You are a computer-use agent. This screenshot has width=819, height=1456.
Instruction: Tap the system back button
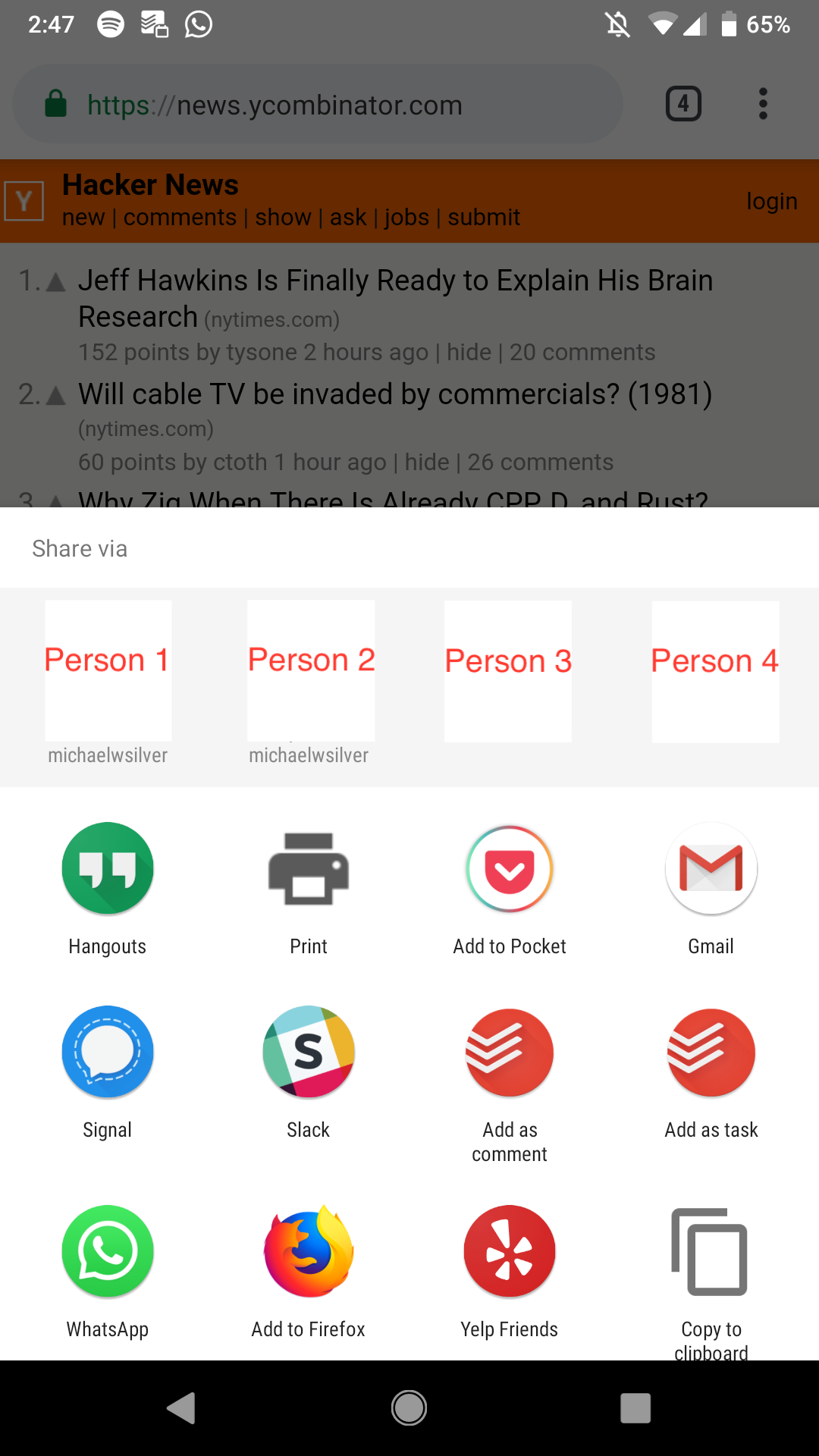(x=181, y=1408)
